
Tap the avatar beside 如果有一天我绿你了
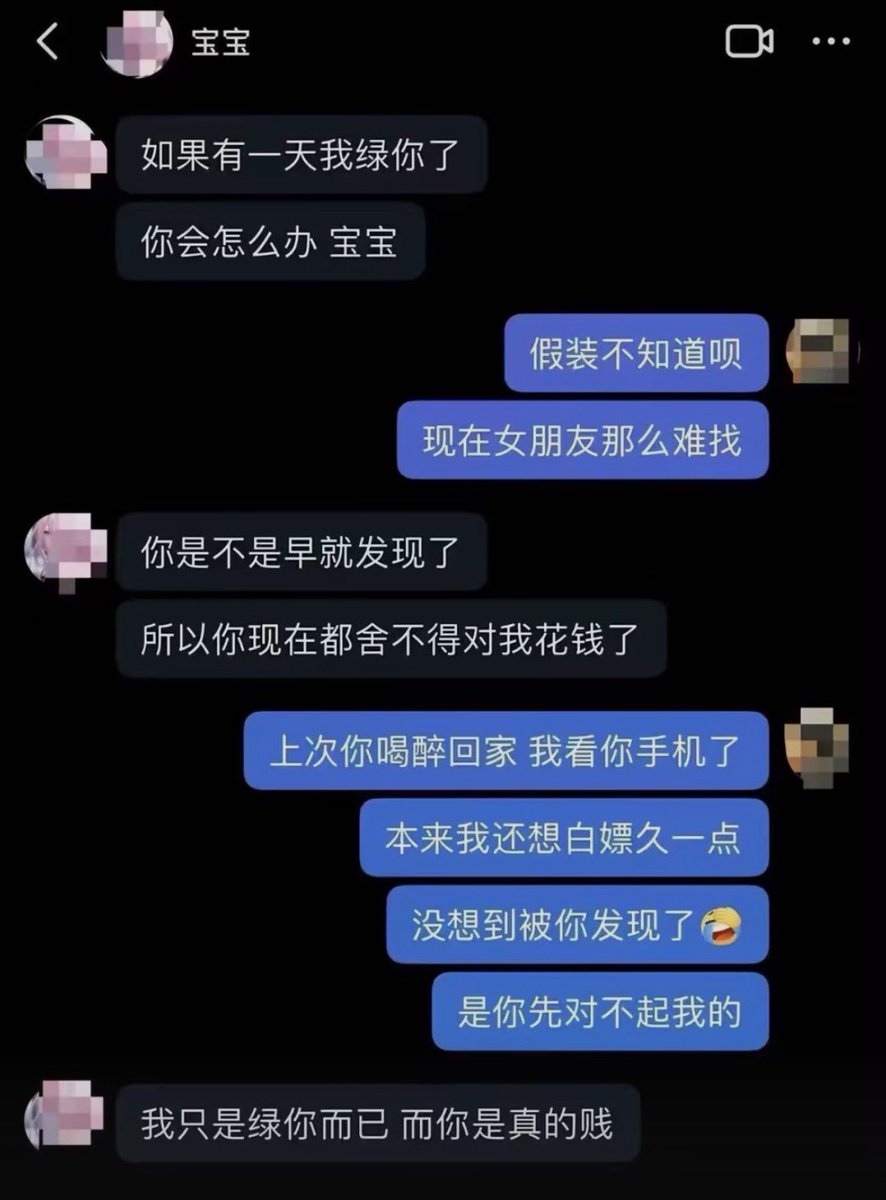point(66,153)
